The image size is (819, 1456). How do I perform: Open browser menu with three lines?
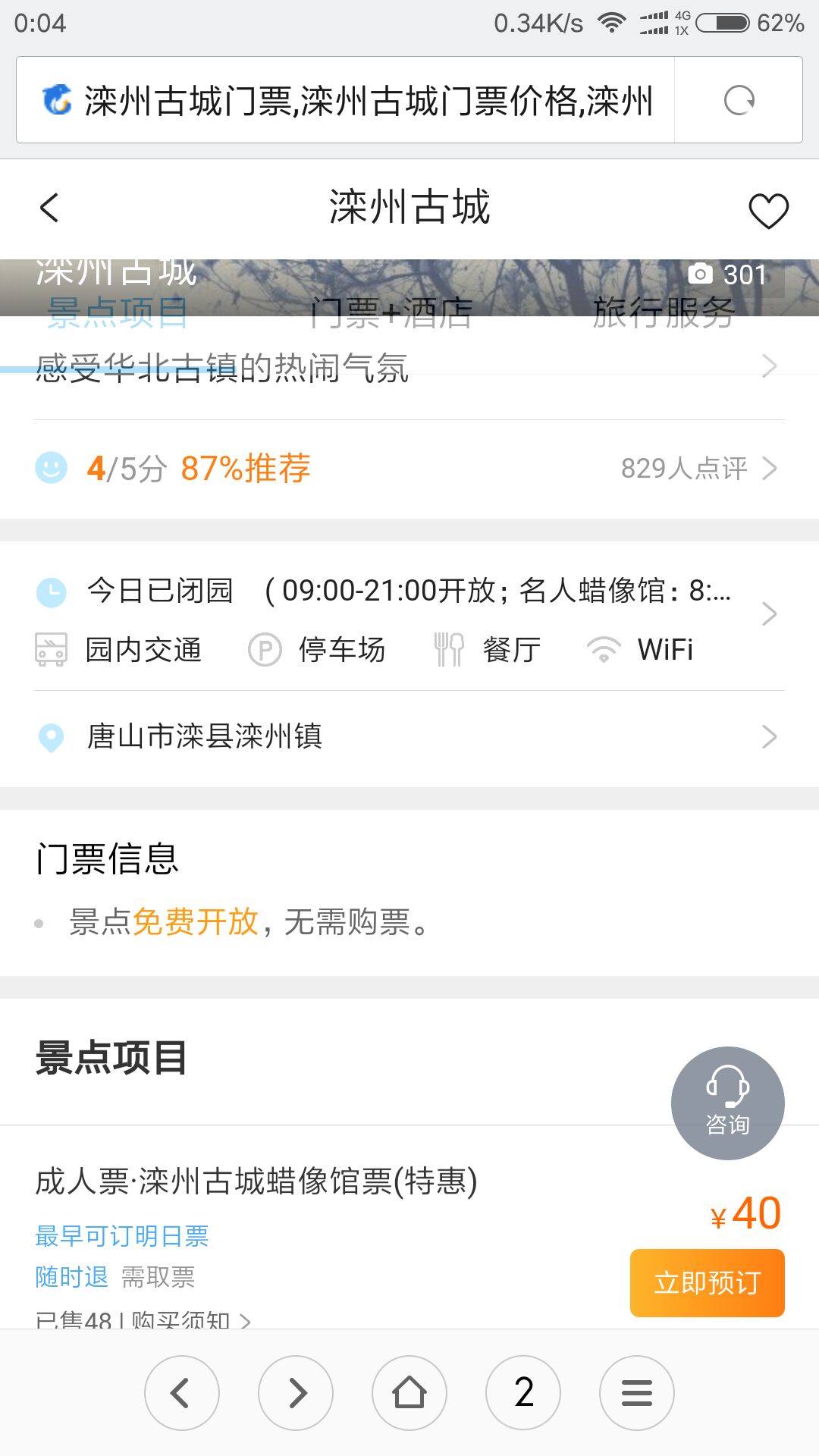point(636,1392)
